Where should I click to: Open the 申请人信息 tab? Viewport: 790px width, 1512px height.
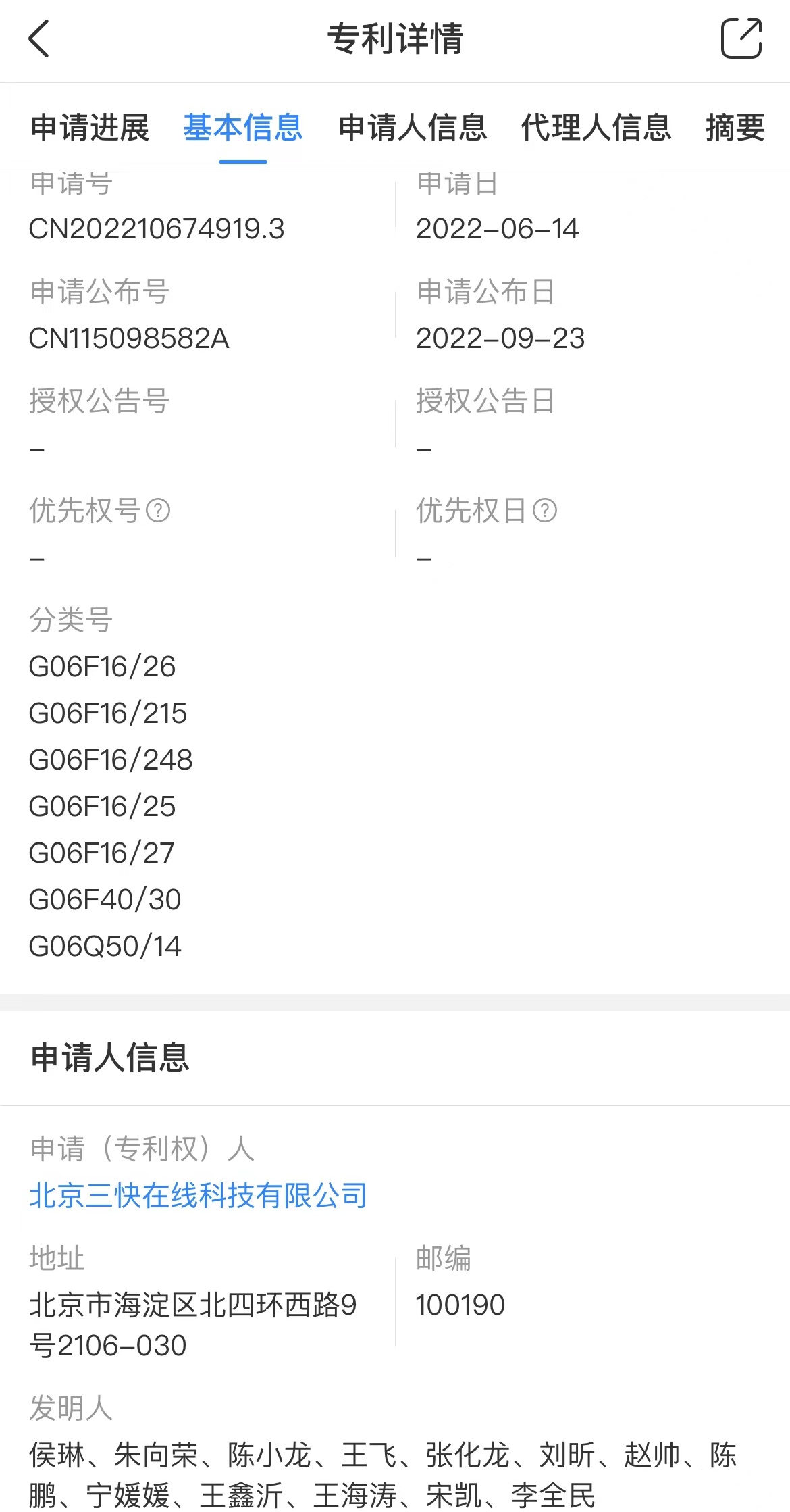(413, 128)
